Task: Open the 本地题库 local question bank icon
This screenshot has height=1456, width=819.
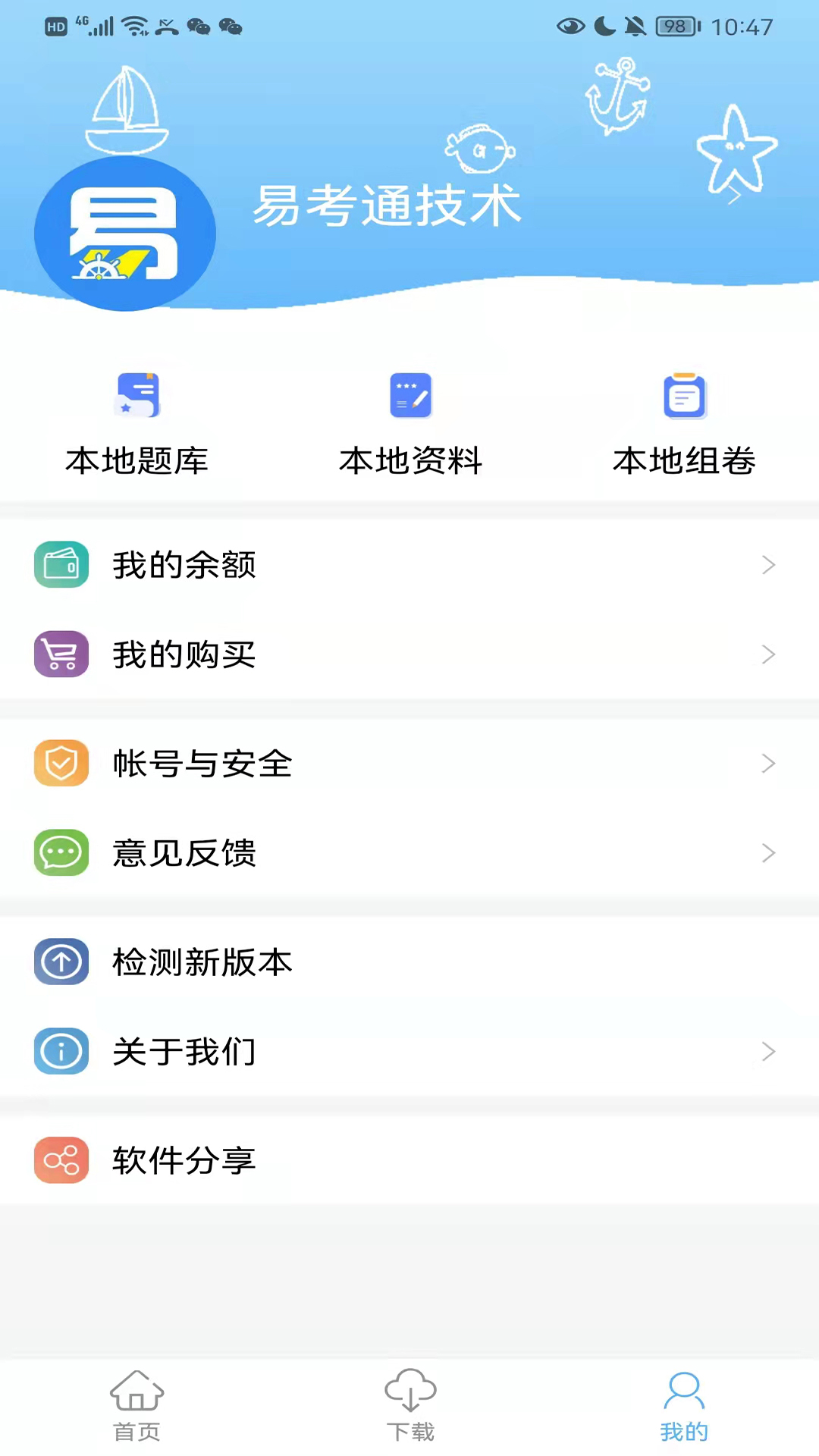Action: point(136,395)
